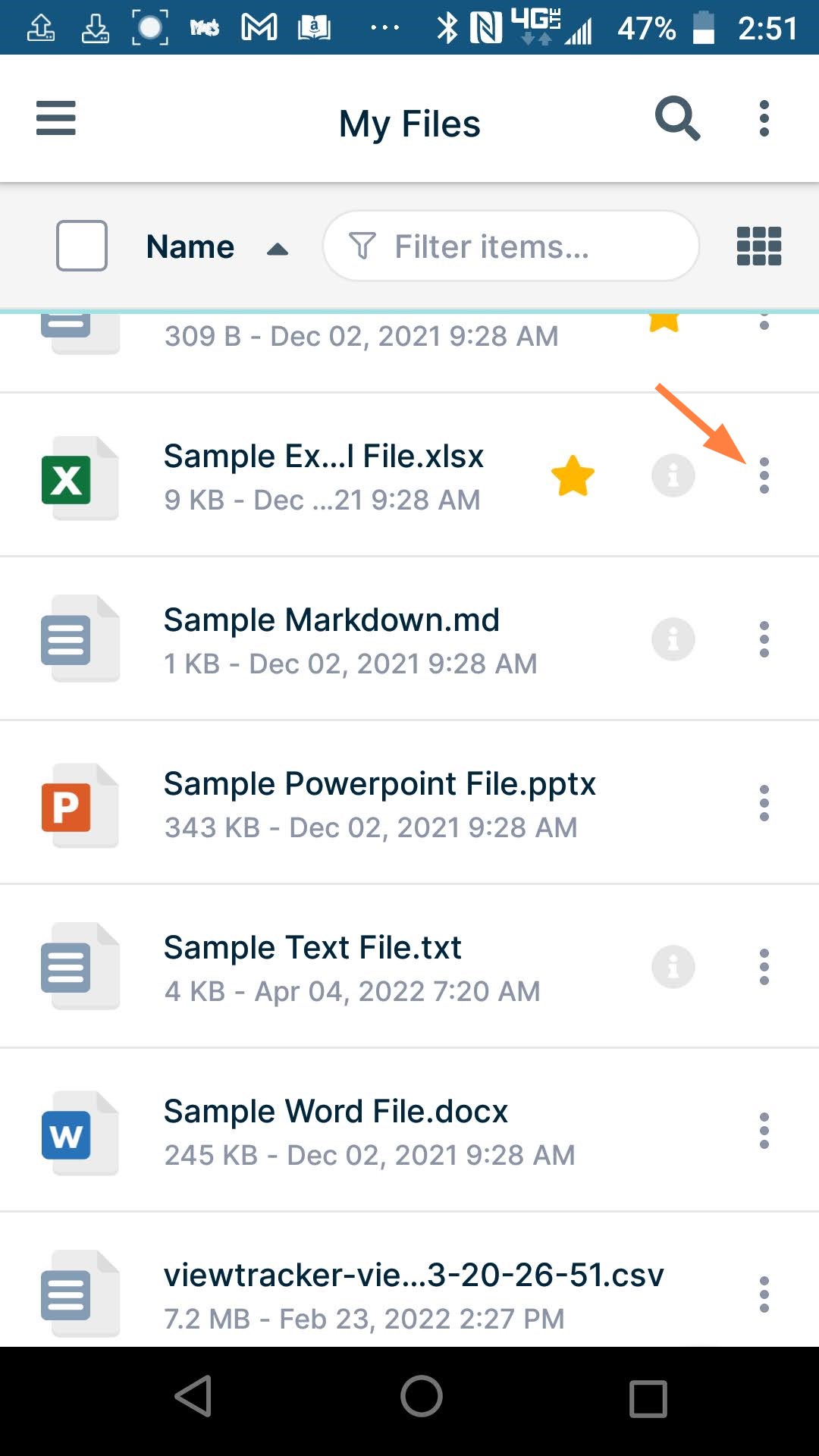The height and width of the screenshot is (1456, 819).
Task: Show info for Sample Markdown.md
Action: [673, 639]
